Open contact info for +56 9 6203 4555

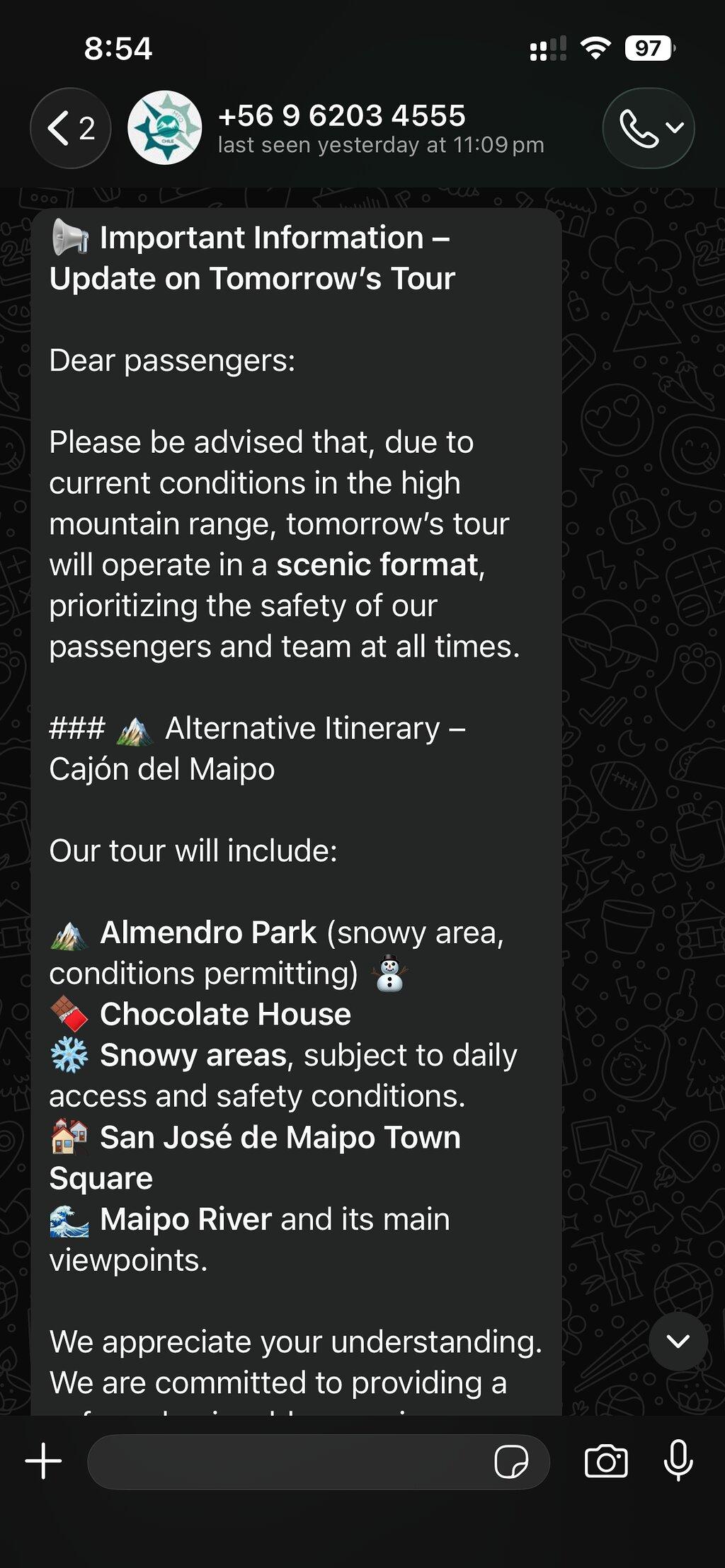coord(381,128)
